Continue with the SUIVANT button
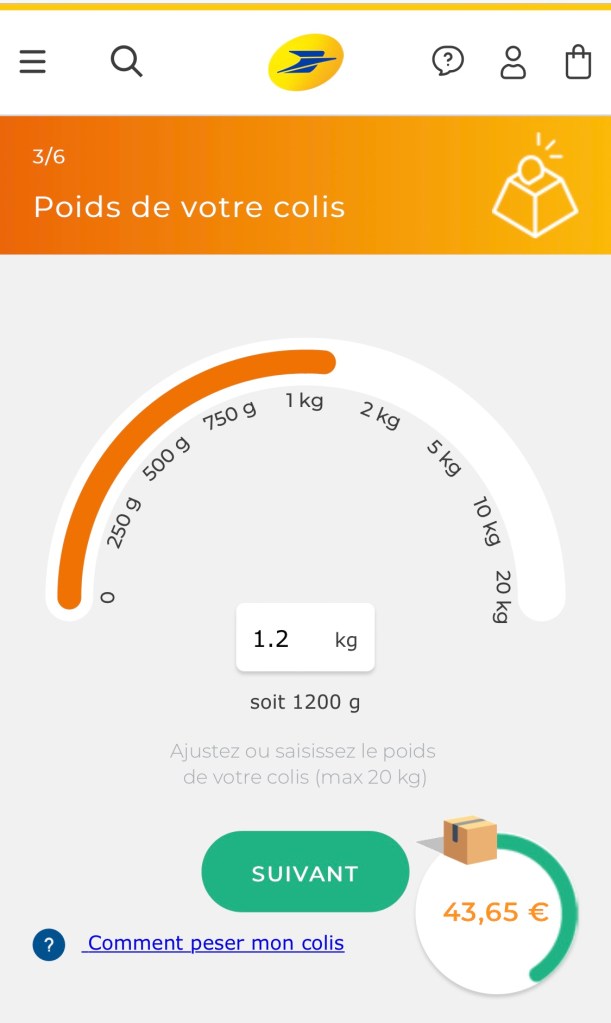The width and height of the screenshot is (611, 1023). (305, 872)
